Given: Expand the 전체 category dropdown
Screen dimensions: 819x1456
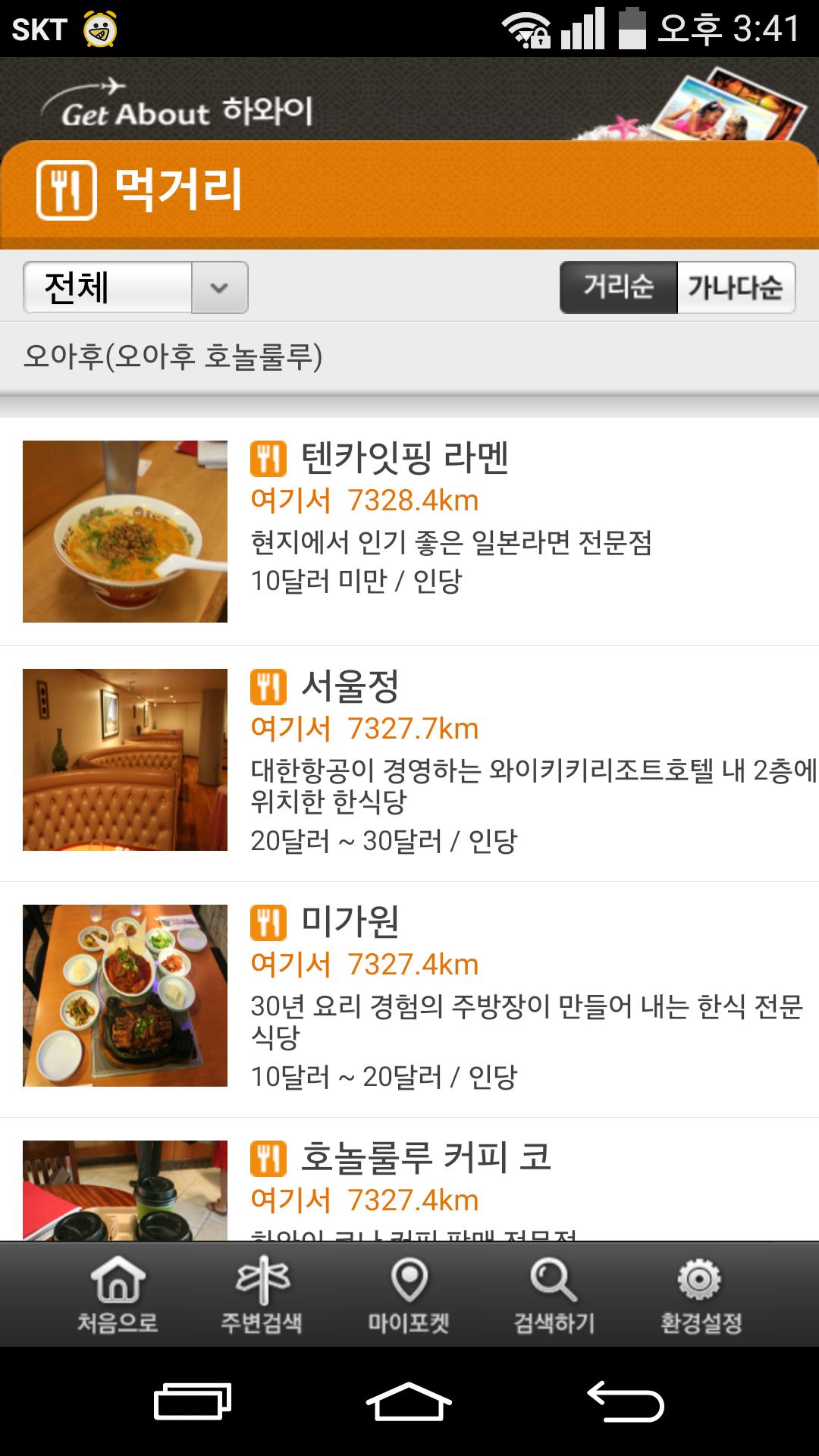Looking at the screenshot, I should click(x=136, y=287).
